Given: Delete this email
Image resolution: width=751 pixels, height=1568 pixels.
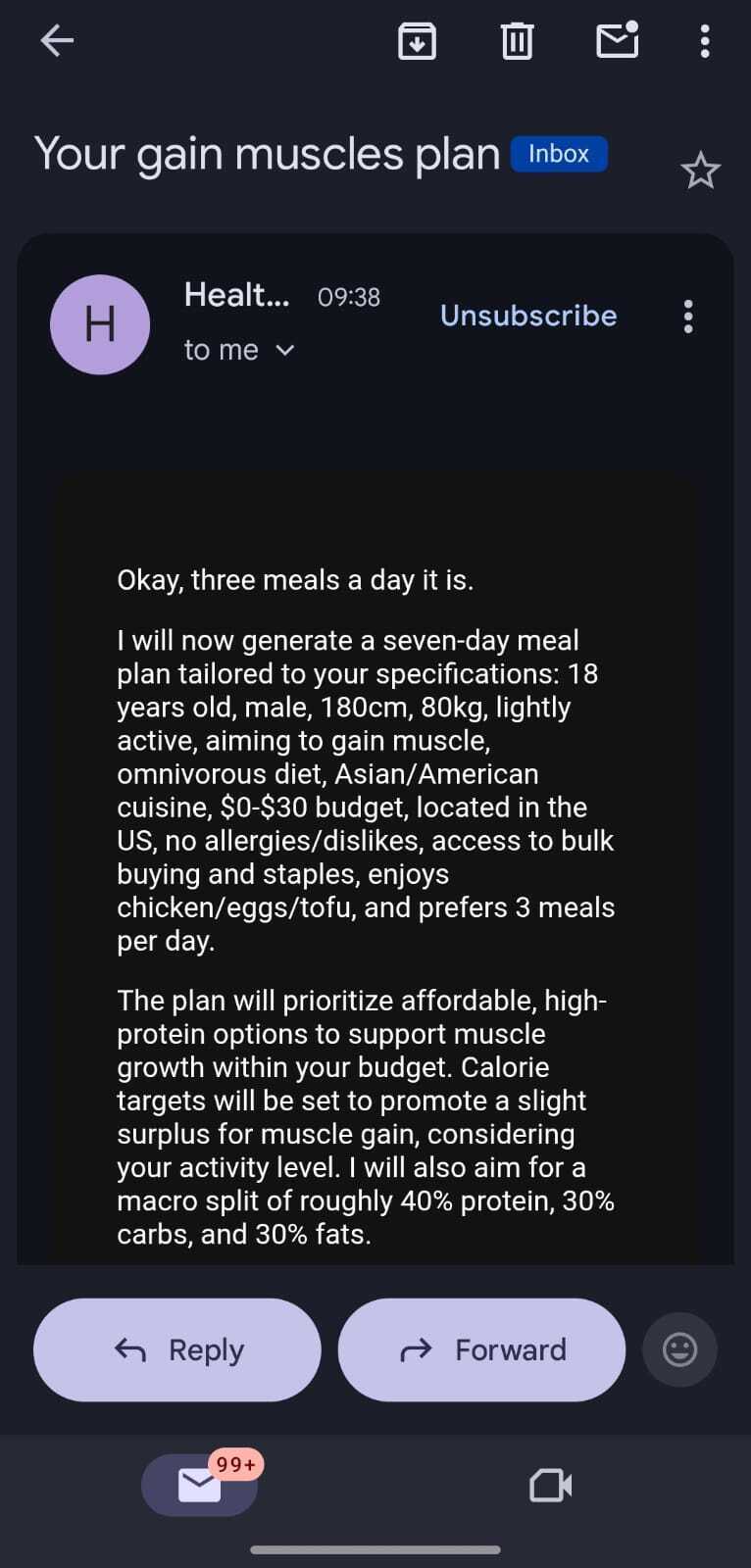Looking at the screenshot, I should pos(517,41).
